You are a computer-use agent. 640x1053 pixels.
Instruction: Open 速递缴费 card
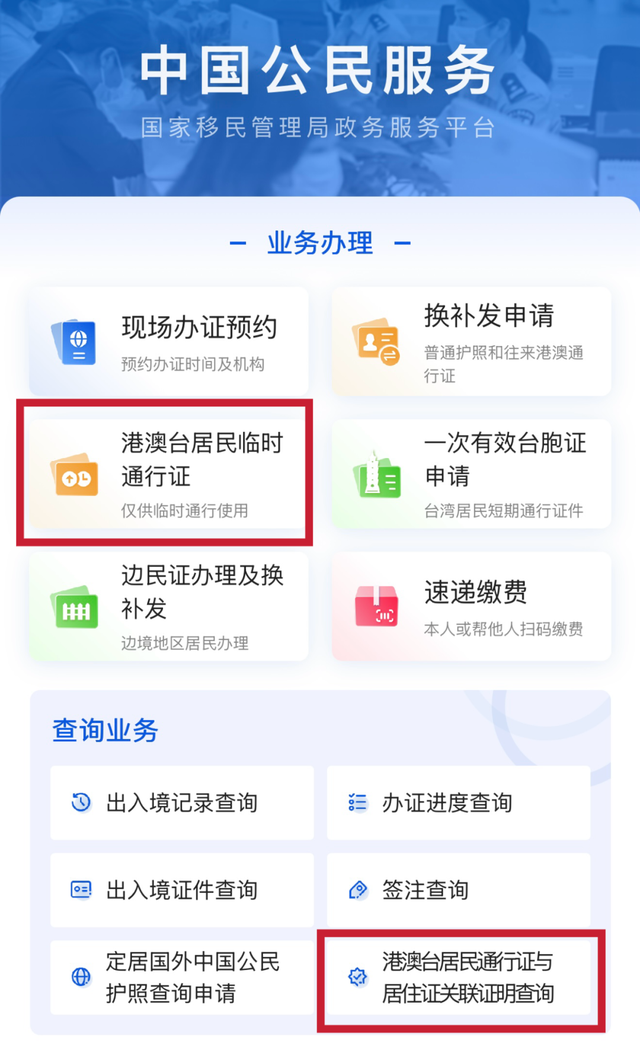click(471, 606)
